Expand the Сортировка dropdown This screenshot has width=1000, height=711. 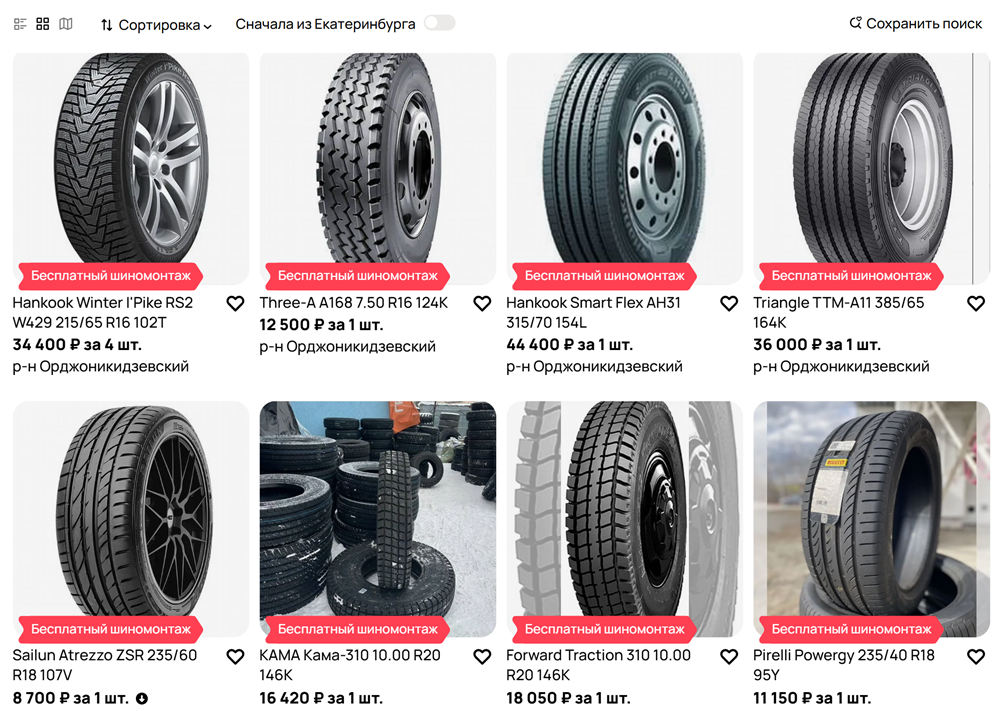point(156,25)
